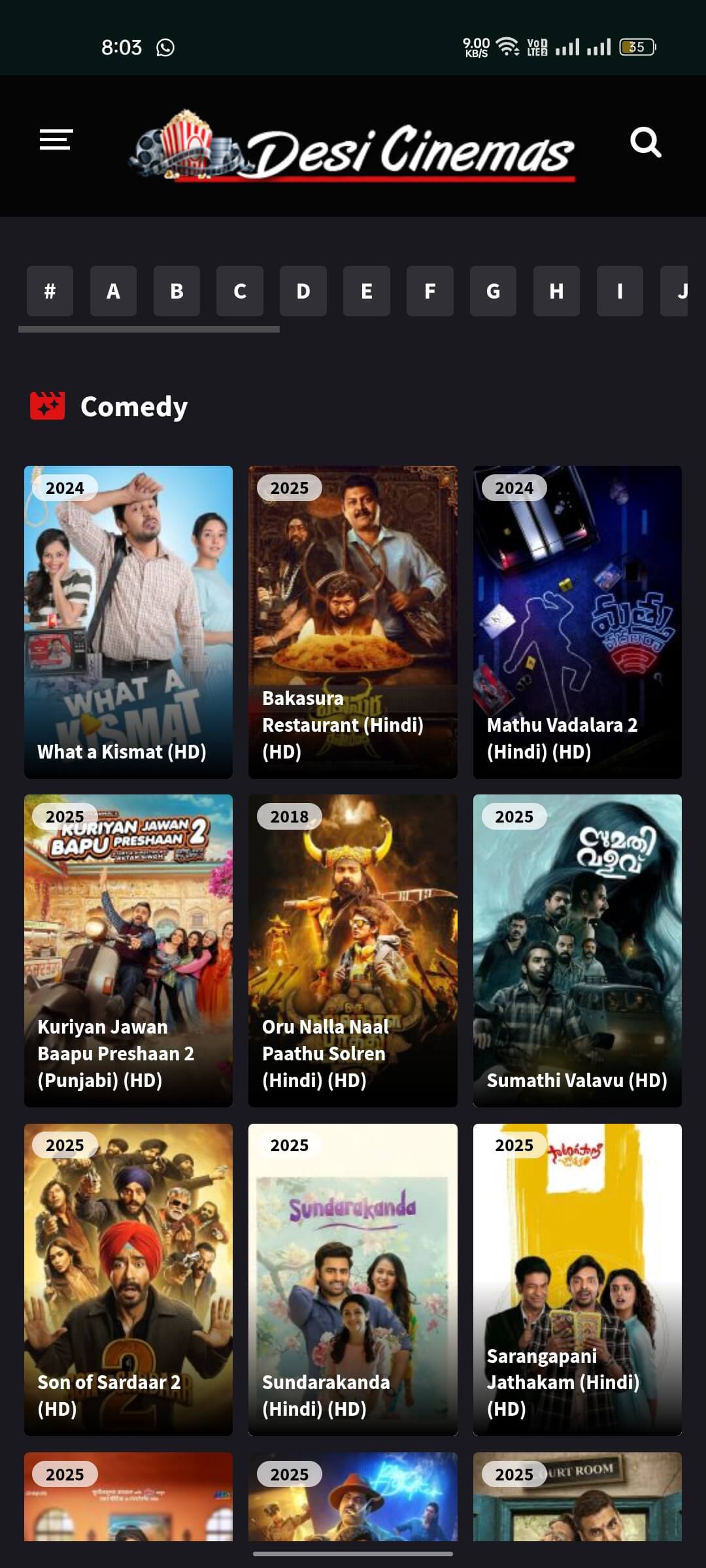Viewport: 706px width, 1568px height.
Task: Open Bakasura Restaurant (Hindi) movie card
Action: (x=352, y=621)
